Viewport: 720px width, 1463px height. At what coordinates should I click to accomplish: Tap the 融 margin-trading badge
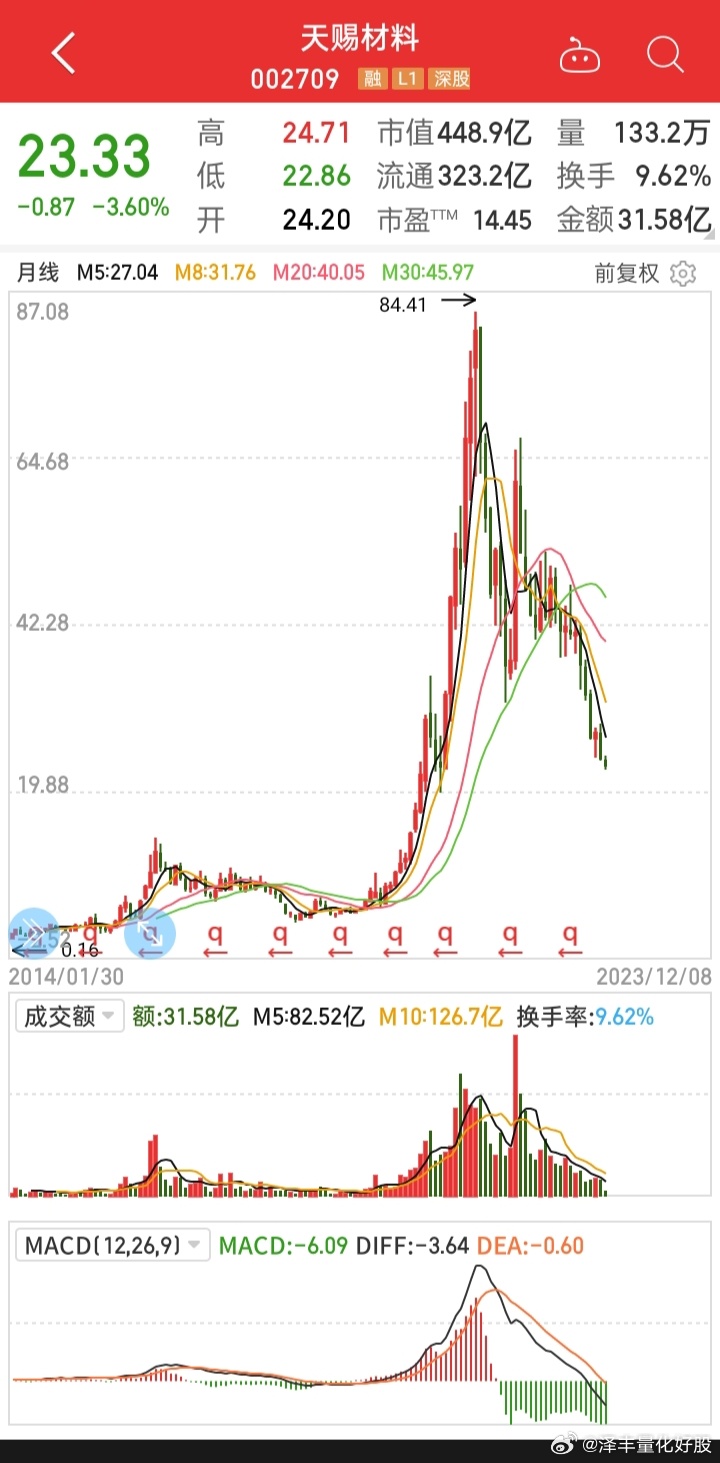[374, 79]
